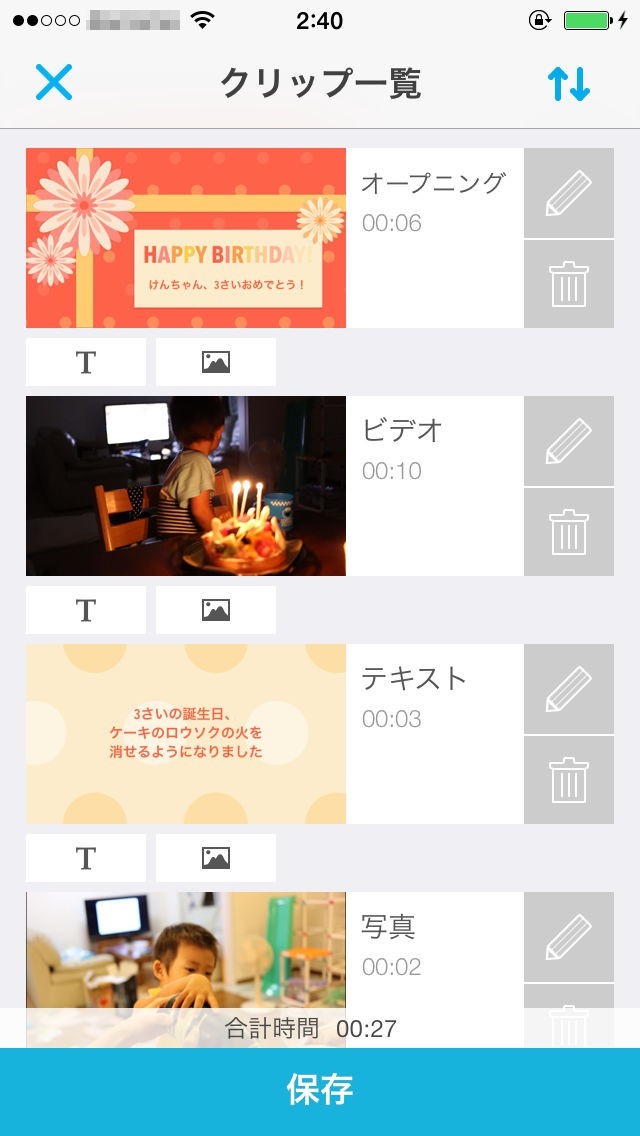Close the クリップ一覧 screen
Viewport: 640px width, 1136px height.
54,82
